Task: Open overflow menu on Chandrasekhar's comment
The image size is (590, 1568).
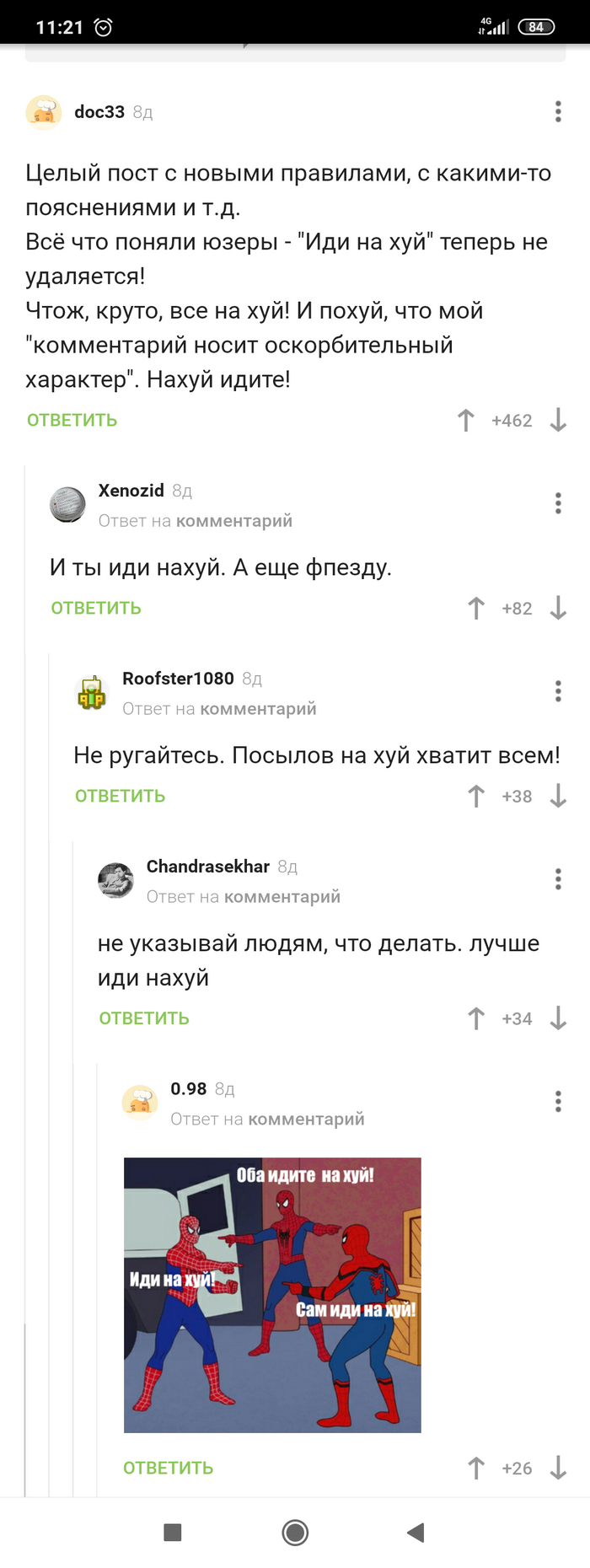Action: (557, 879)
